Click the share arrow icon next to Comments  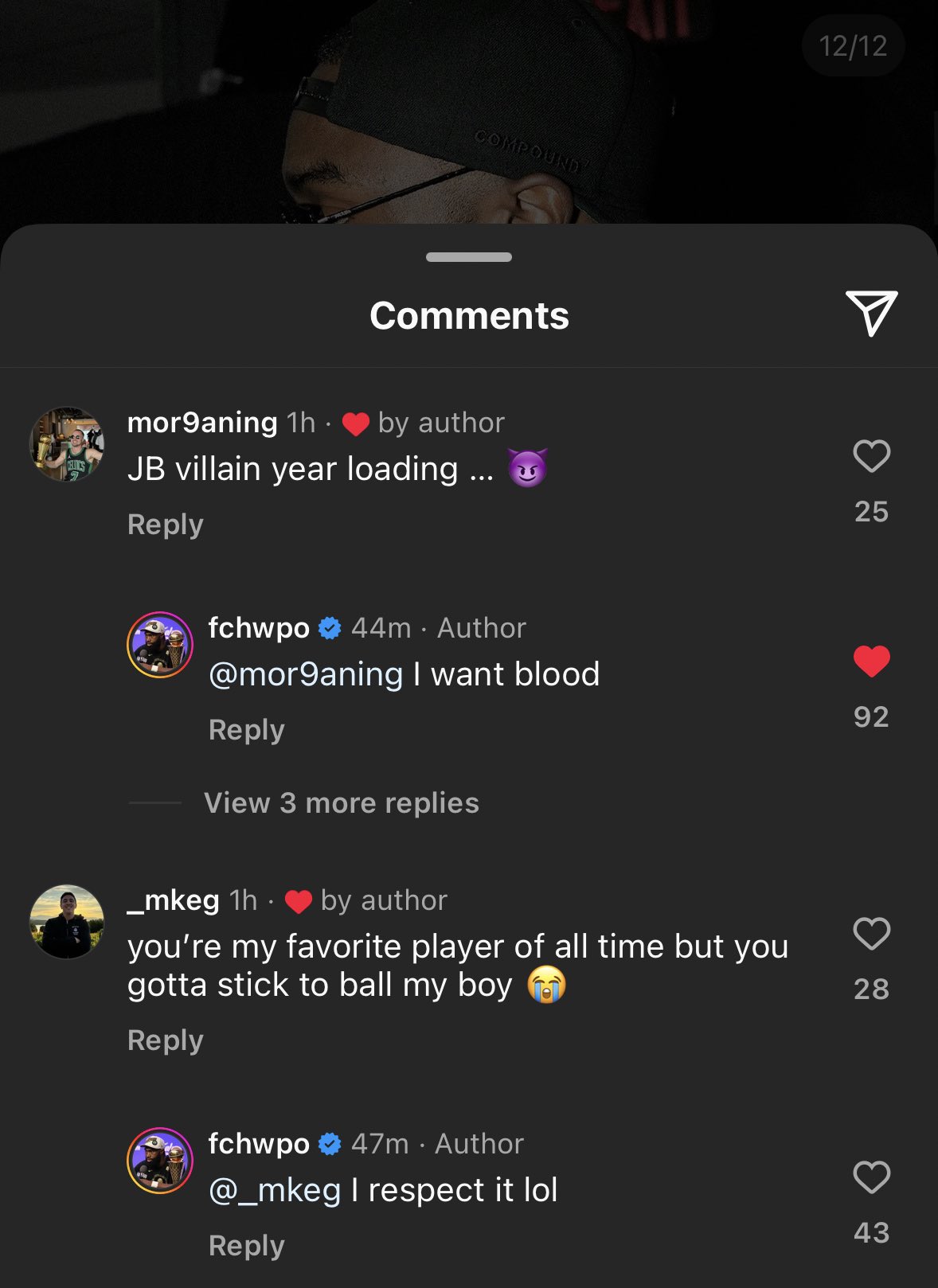[x=870, y=312]
